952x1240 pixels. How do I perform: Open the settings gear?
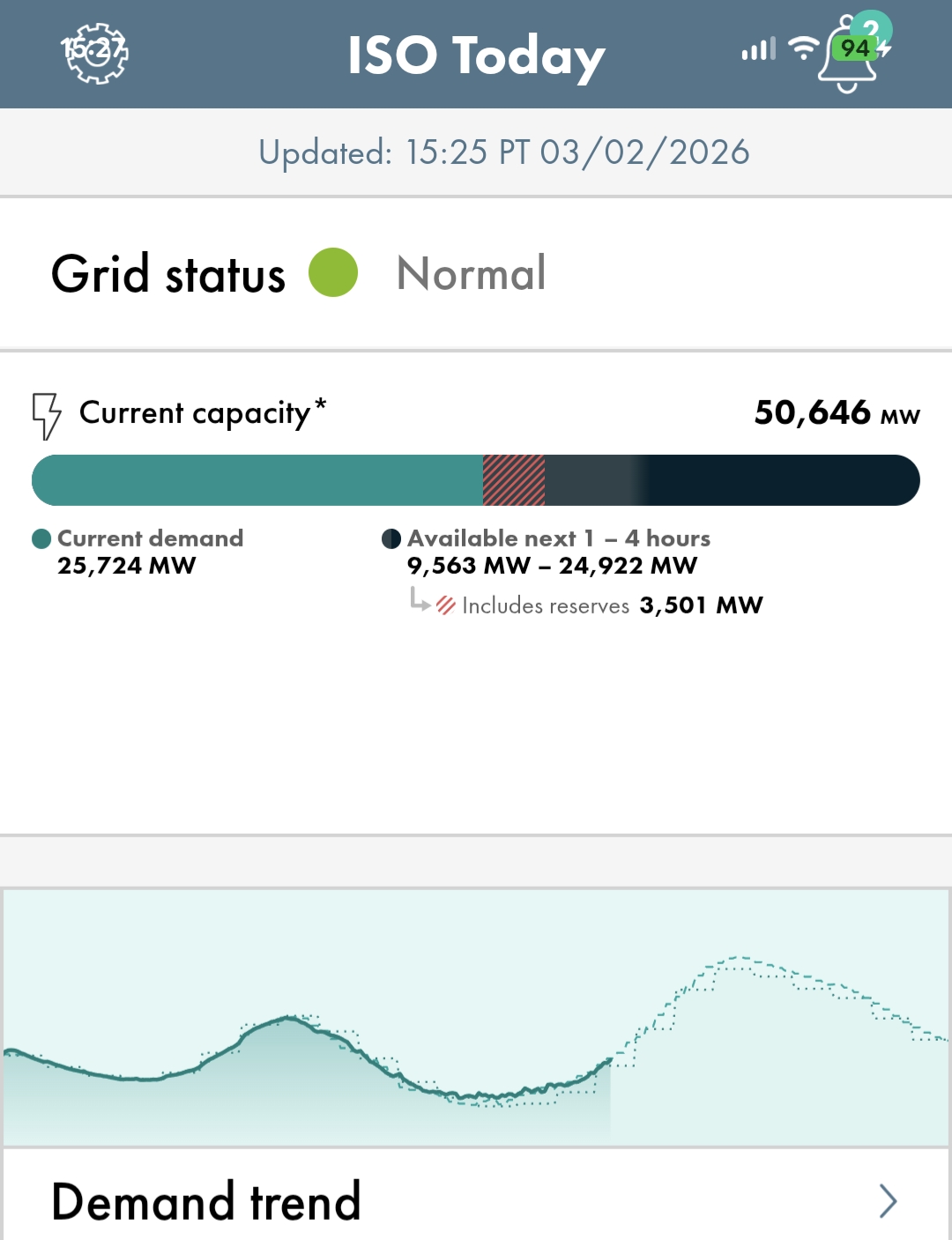(x=95, y=53)
